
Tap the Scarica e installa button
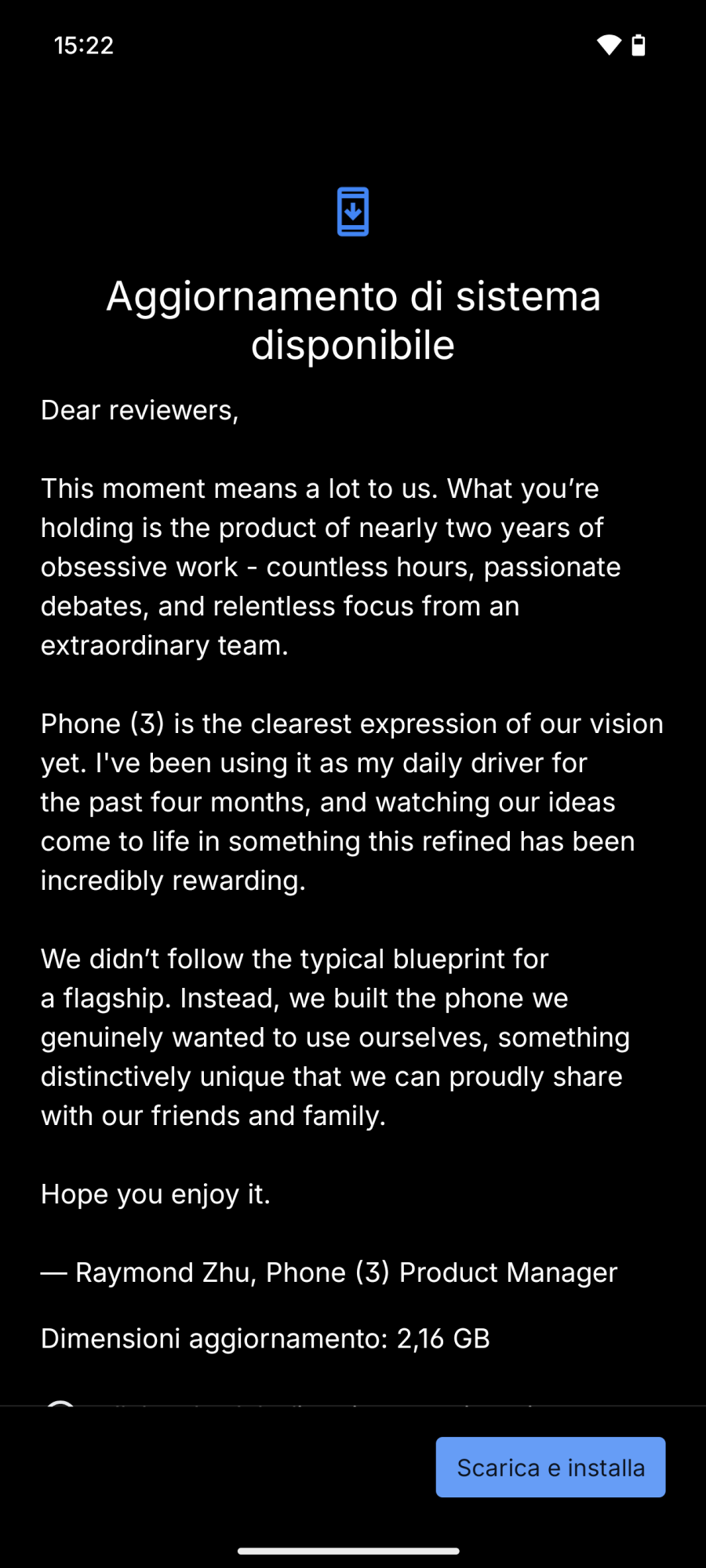click(550, 1467)
